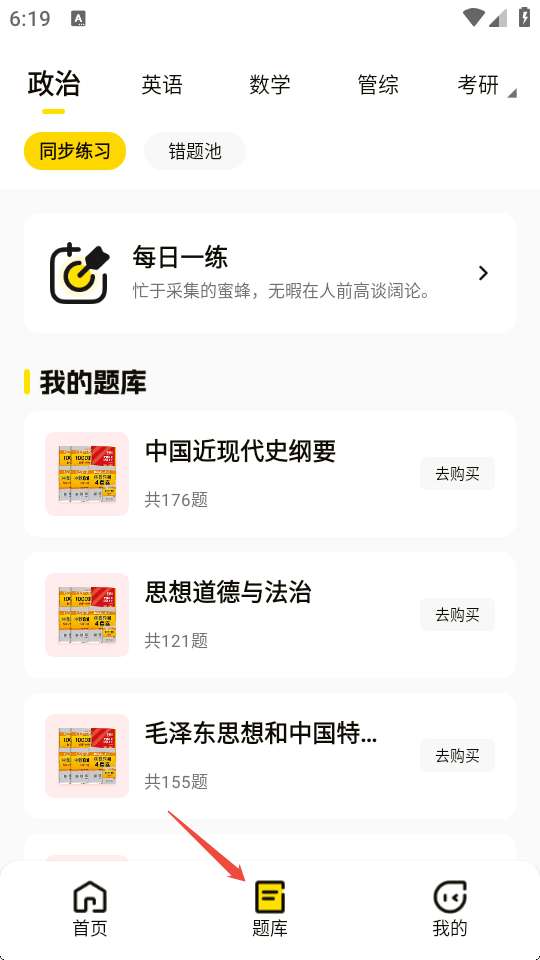Switch to the 数学 subject tab
Image resolution: width=540 pixels, height=960 pixels.
coord(269,84)
